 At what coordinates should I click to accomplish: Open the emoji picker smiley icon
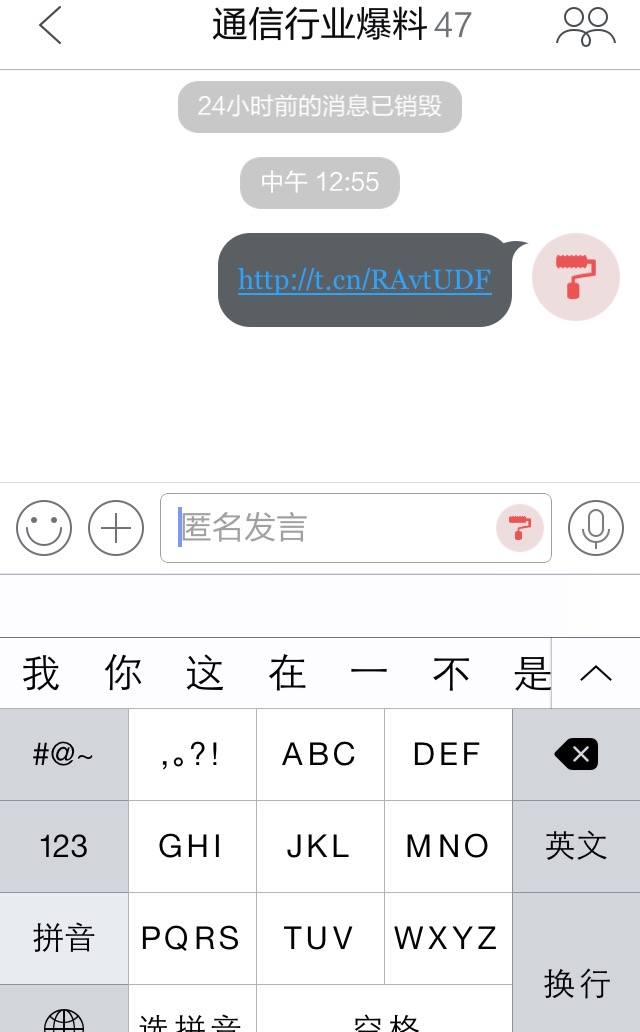click(44, 528)
